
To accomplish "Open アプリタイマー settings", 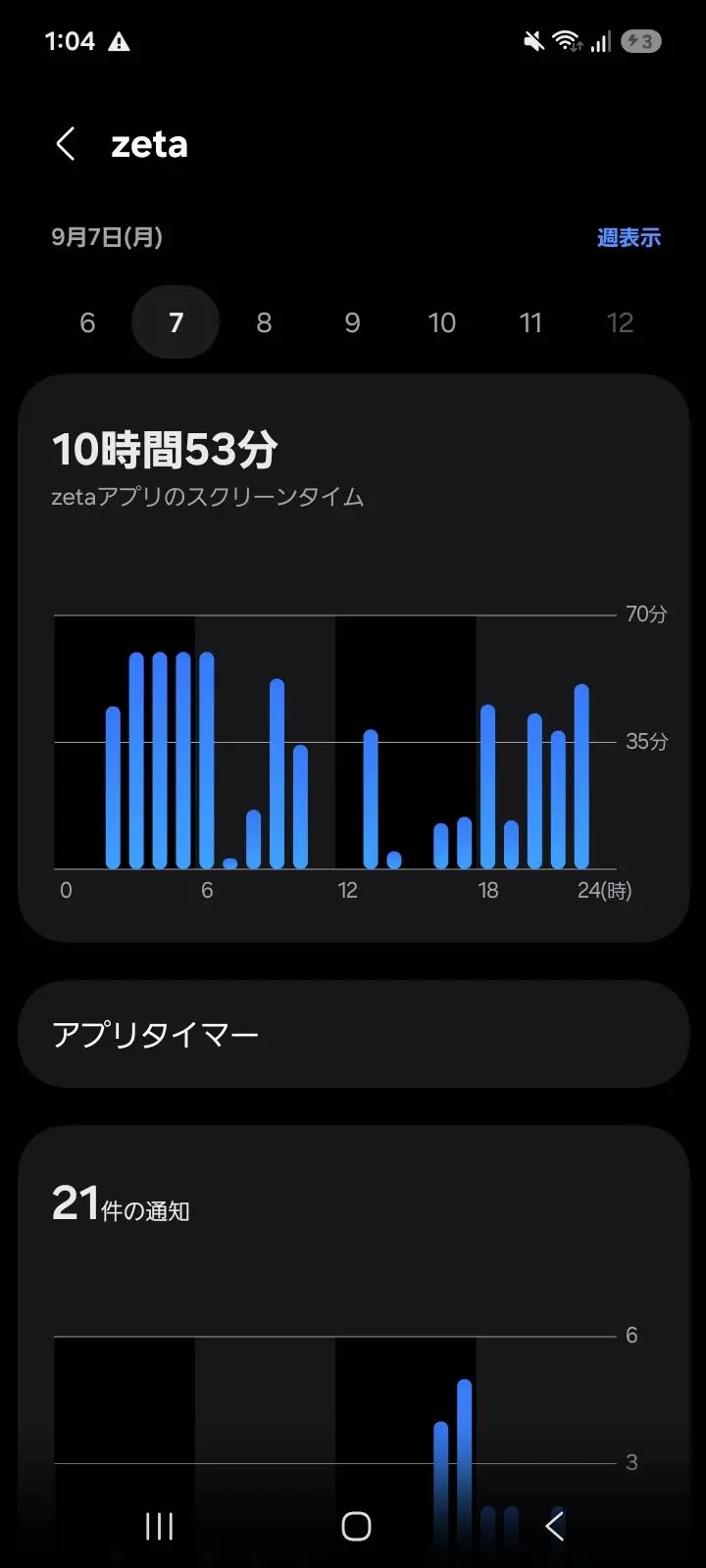I will coord(353,1034).
